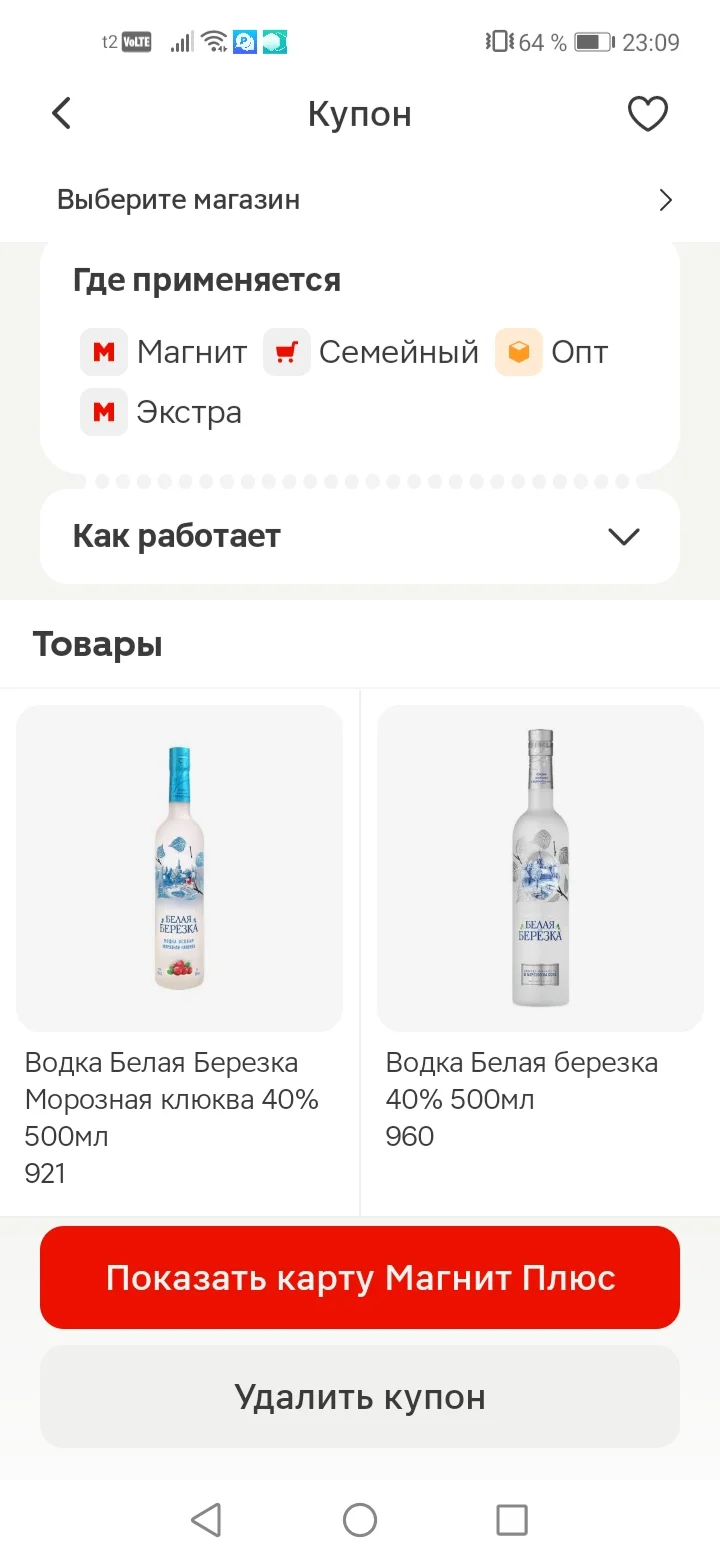The image size is (720, 1560).
Task: Go back using the top-left arrow
Action: point(62,114)
